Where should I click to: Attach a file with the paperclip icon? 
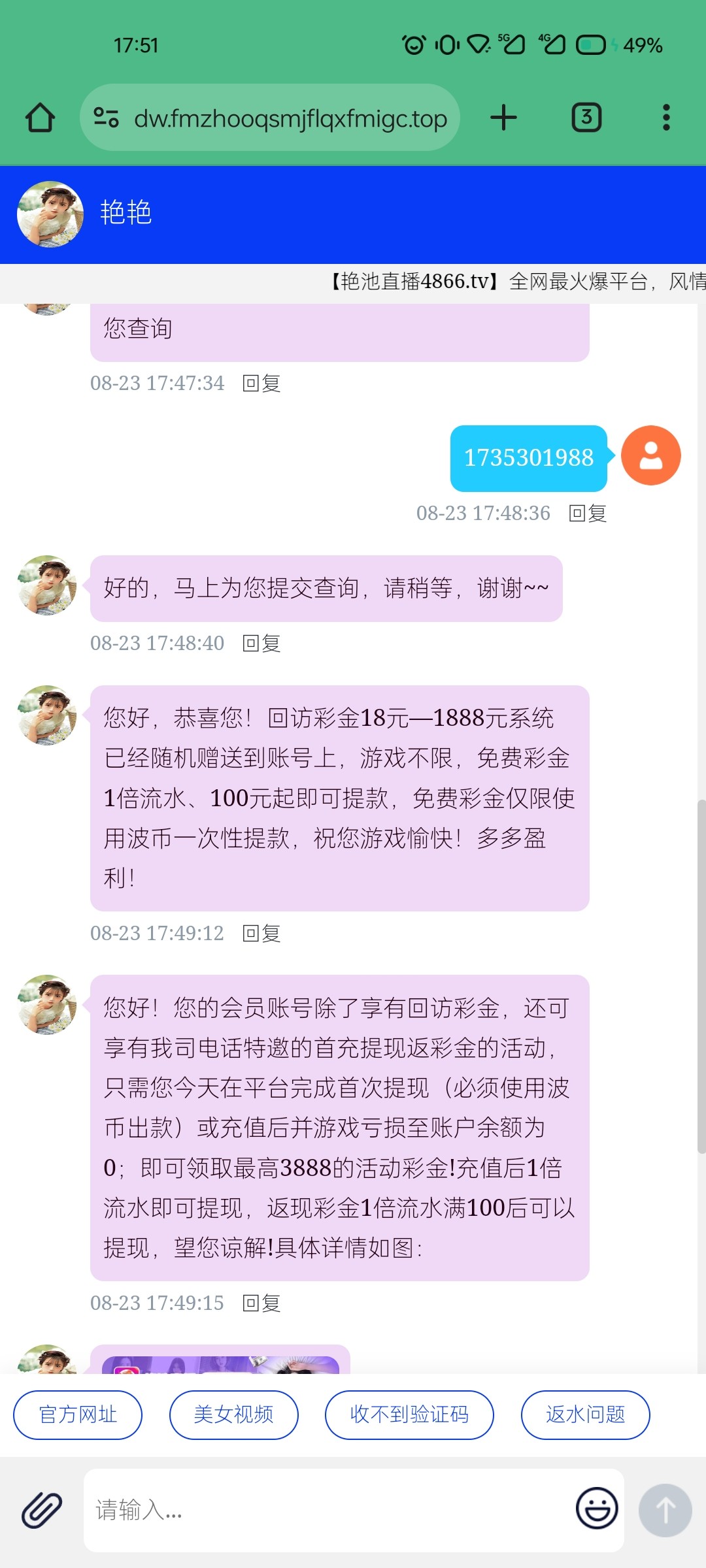pos(42,1510)
